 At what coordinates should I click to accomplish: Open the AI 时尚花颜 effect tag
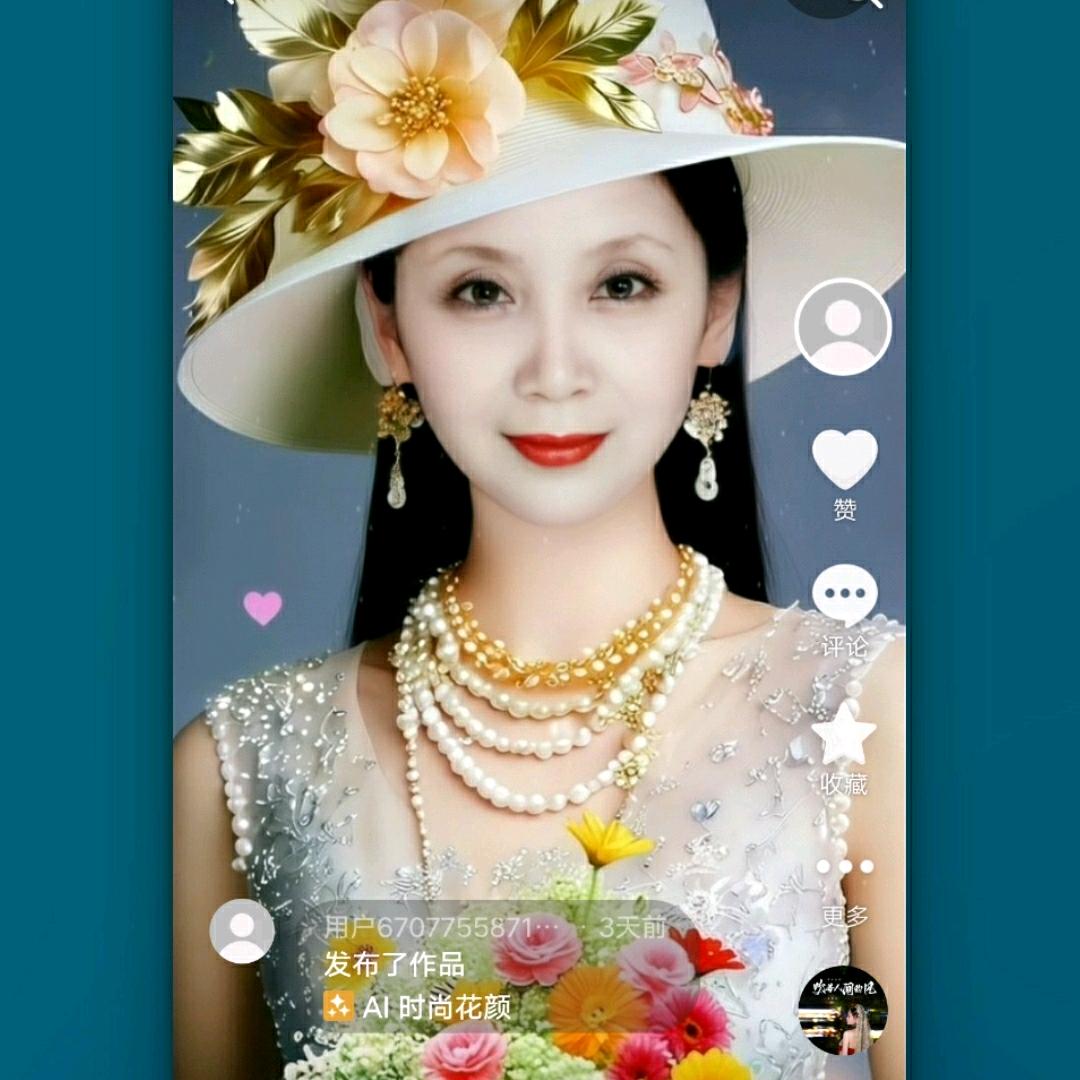click(x=418, y=1006)
